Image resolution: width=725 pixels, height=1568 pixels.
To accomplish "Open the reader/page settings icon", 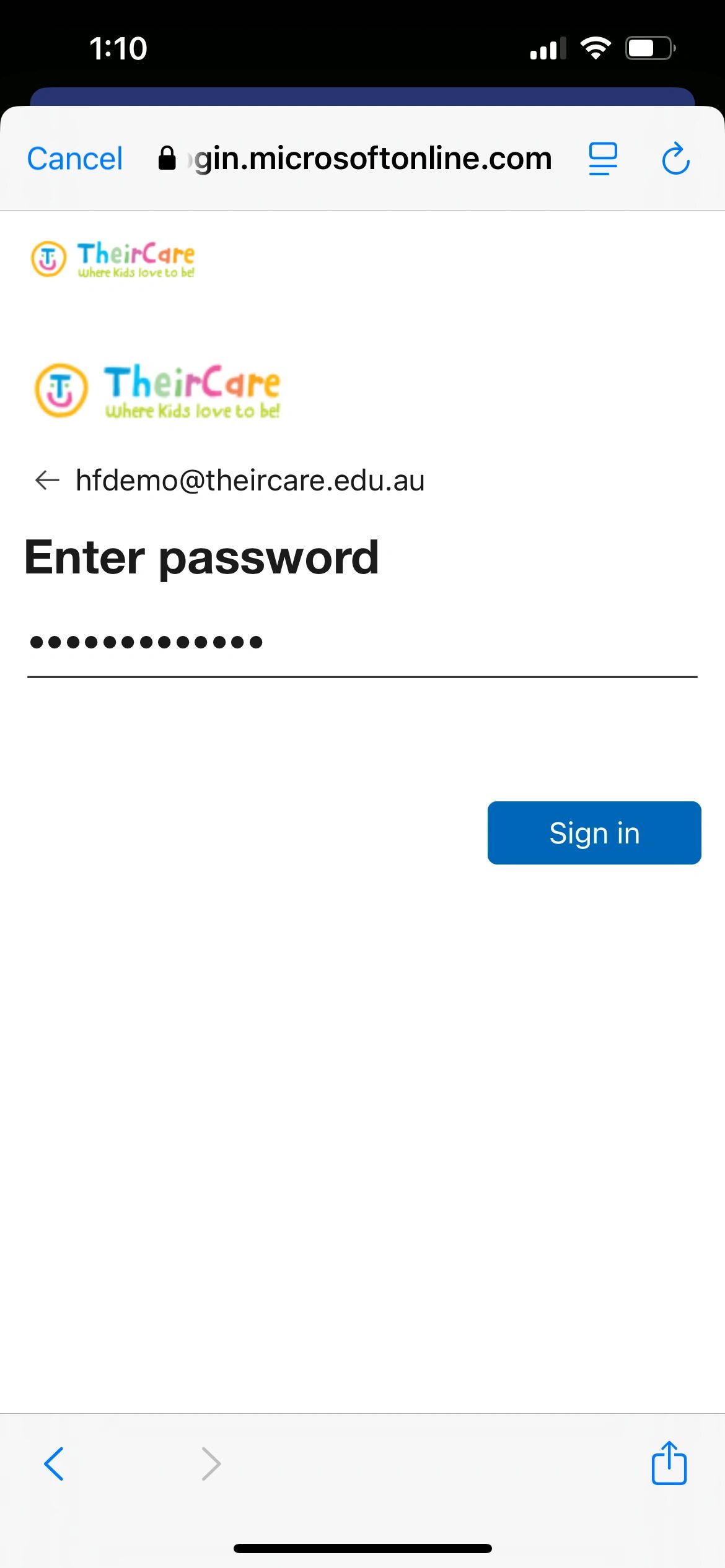I will (x=602, y=159).
